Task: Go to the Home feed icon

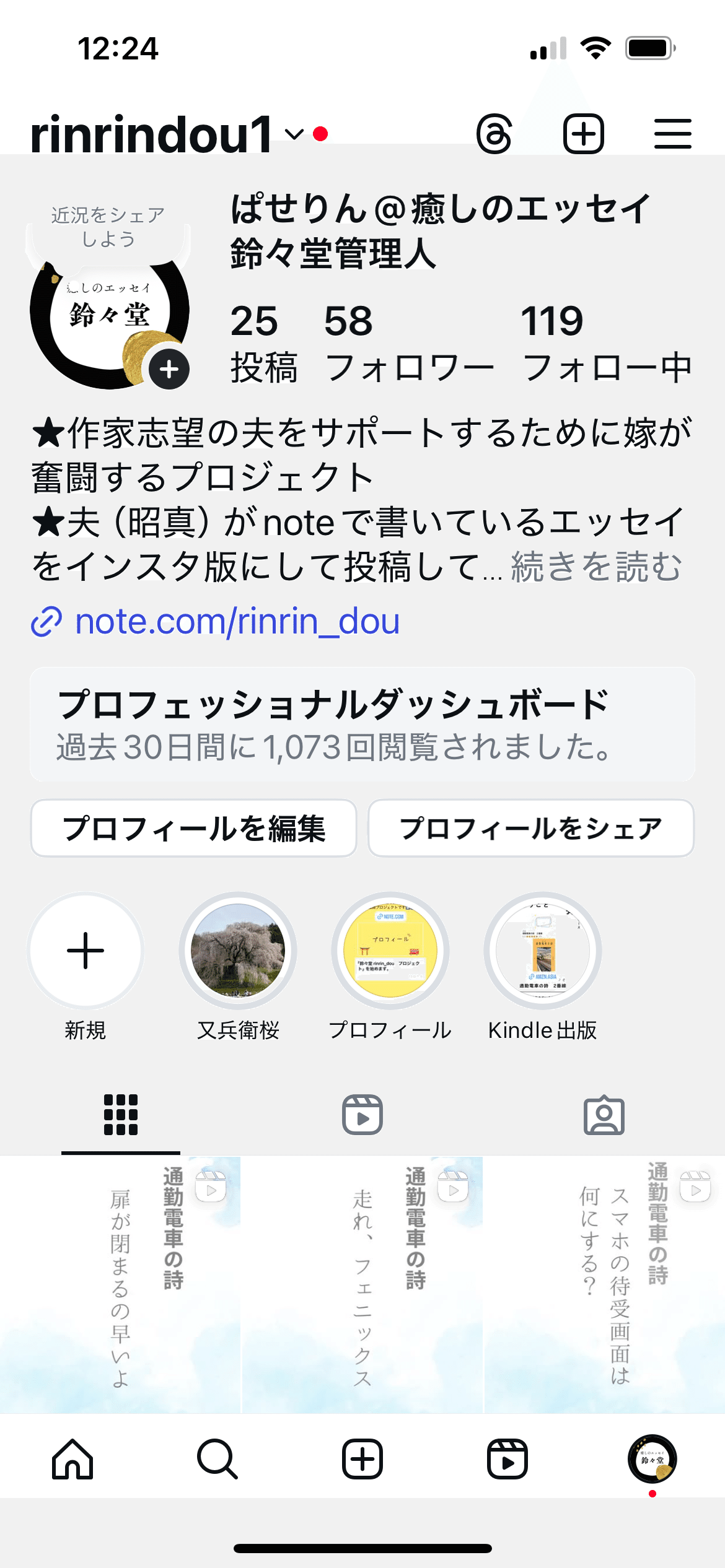Action: tap(71, 1460)
